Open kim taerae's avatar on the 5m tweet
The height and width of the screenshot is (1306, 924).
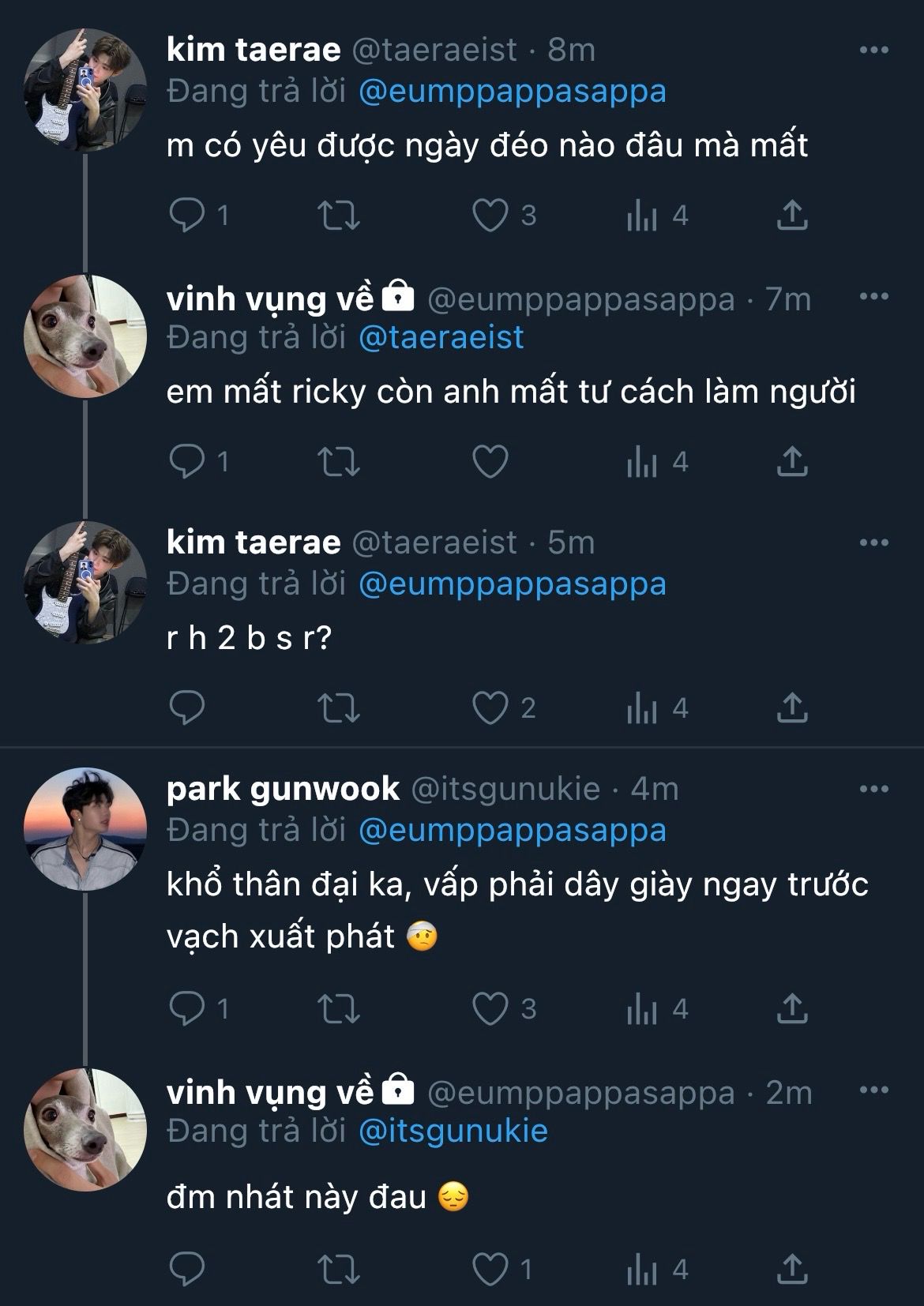85,582
